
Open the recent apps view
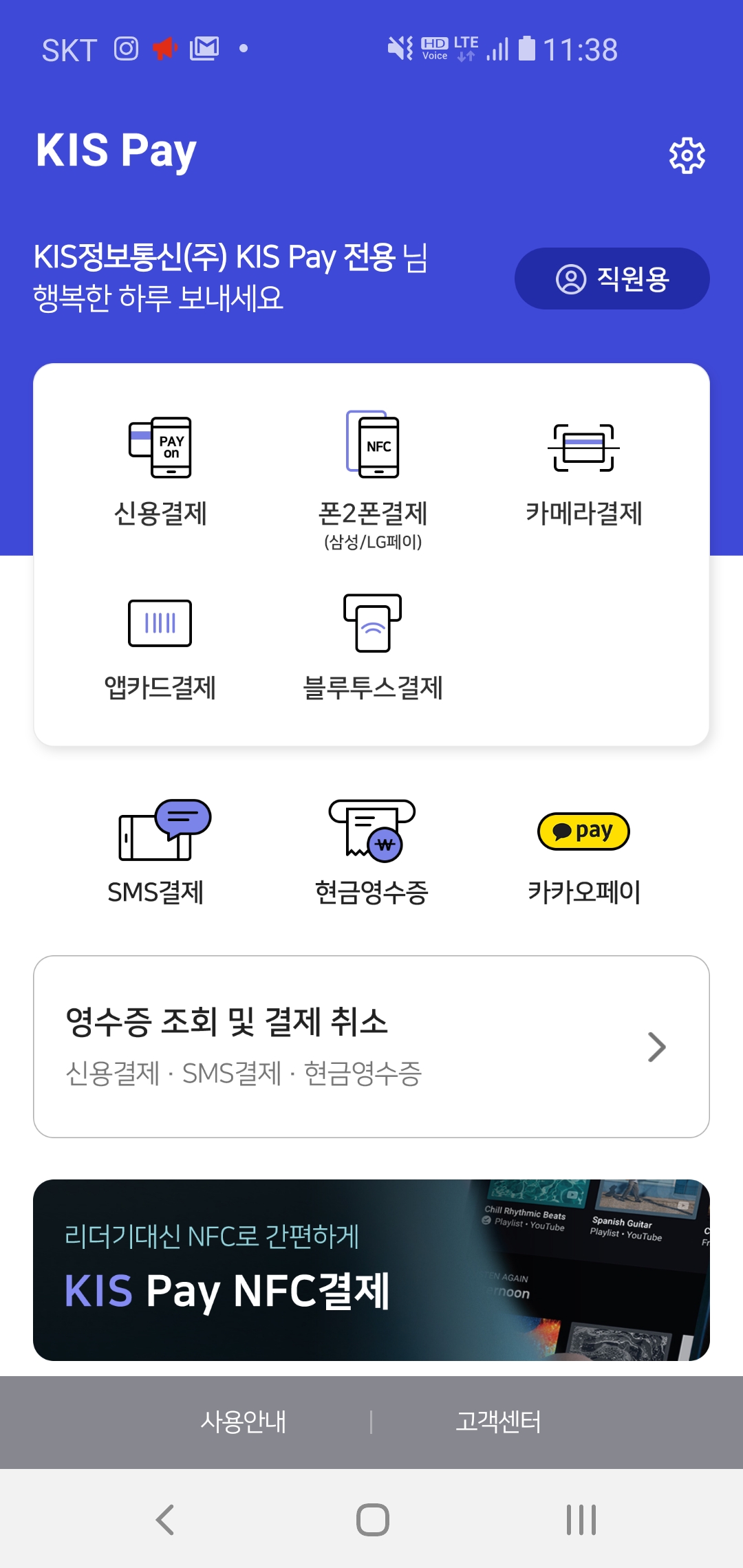click(581, 1520)
